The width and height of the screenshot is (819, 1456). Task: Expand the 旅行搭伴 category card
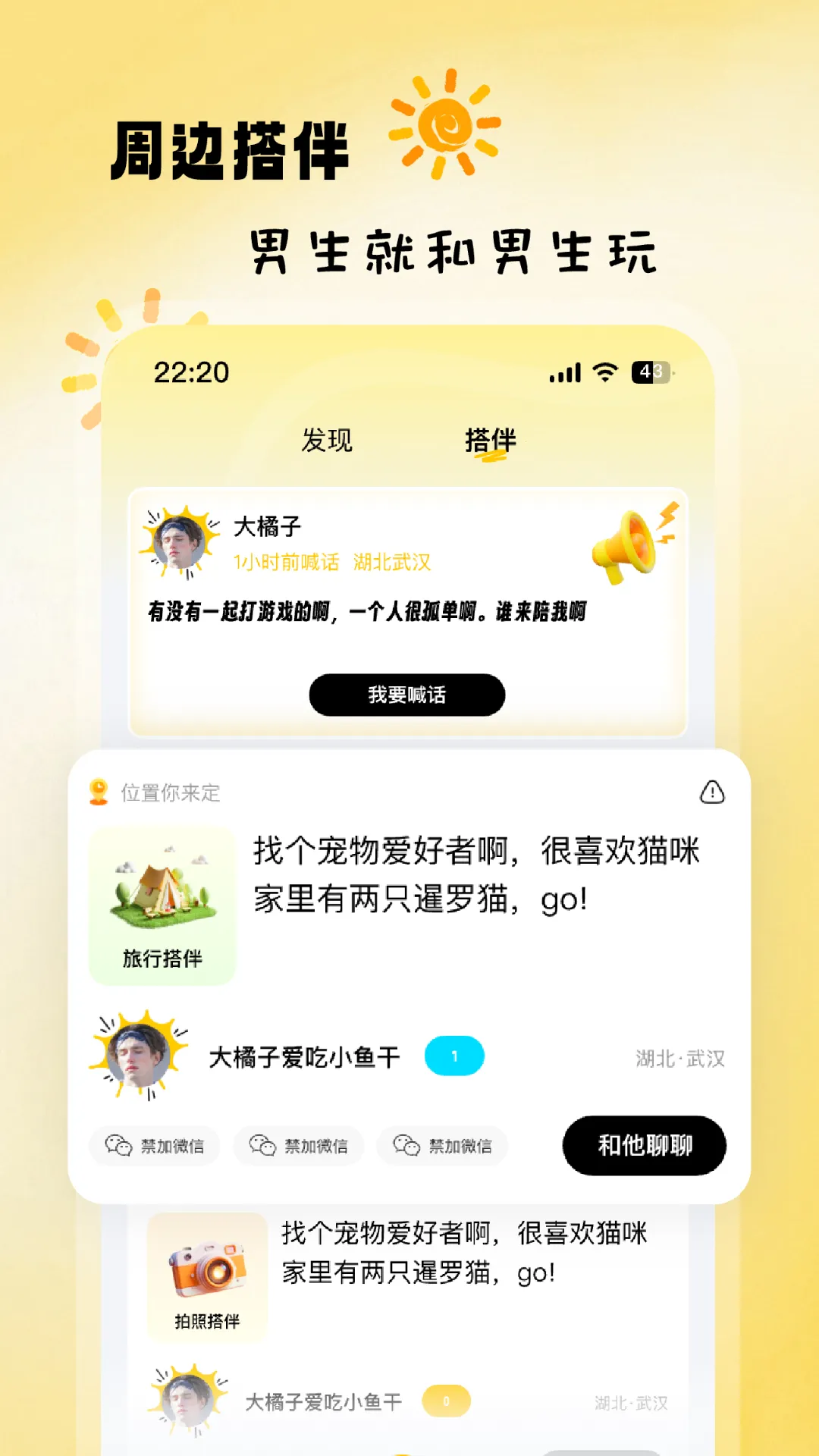(x=162, y=902)
